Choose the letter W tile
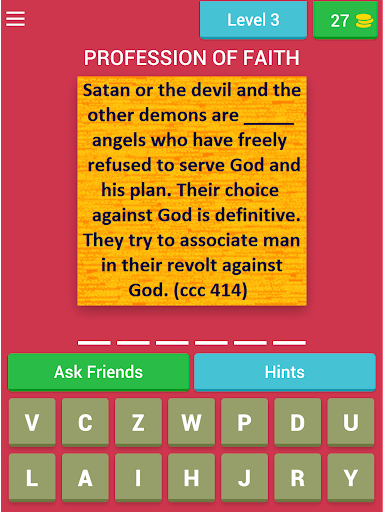 coord(191,422)
